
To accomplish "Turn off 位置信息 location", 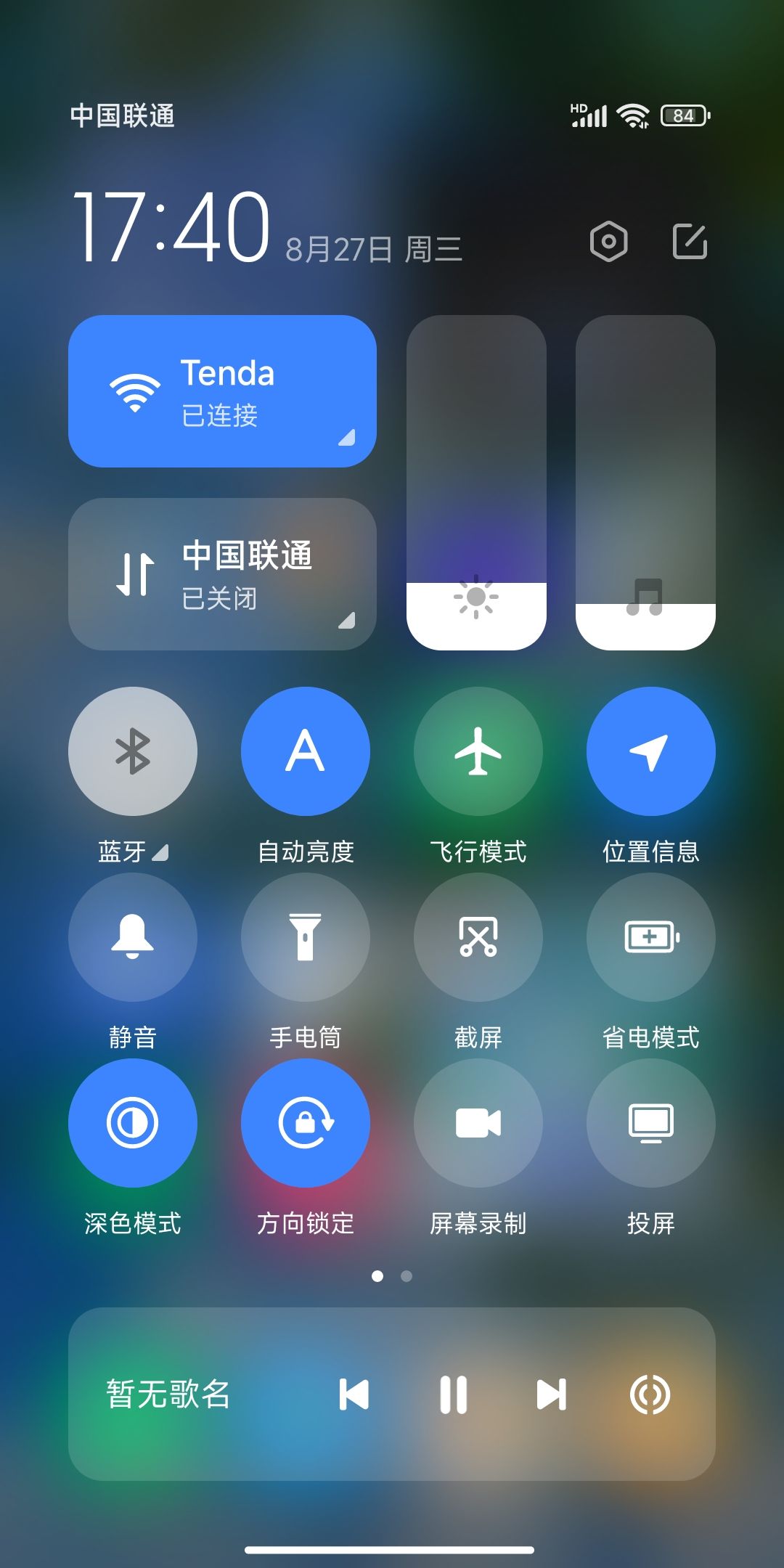I will [x=651, y=751].
